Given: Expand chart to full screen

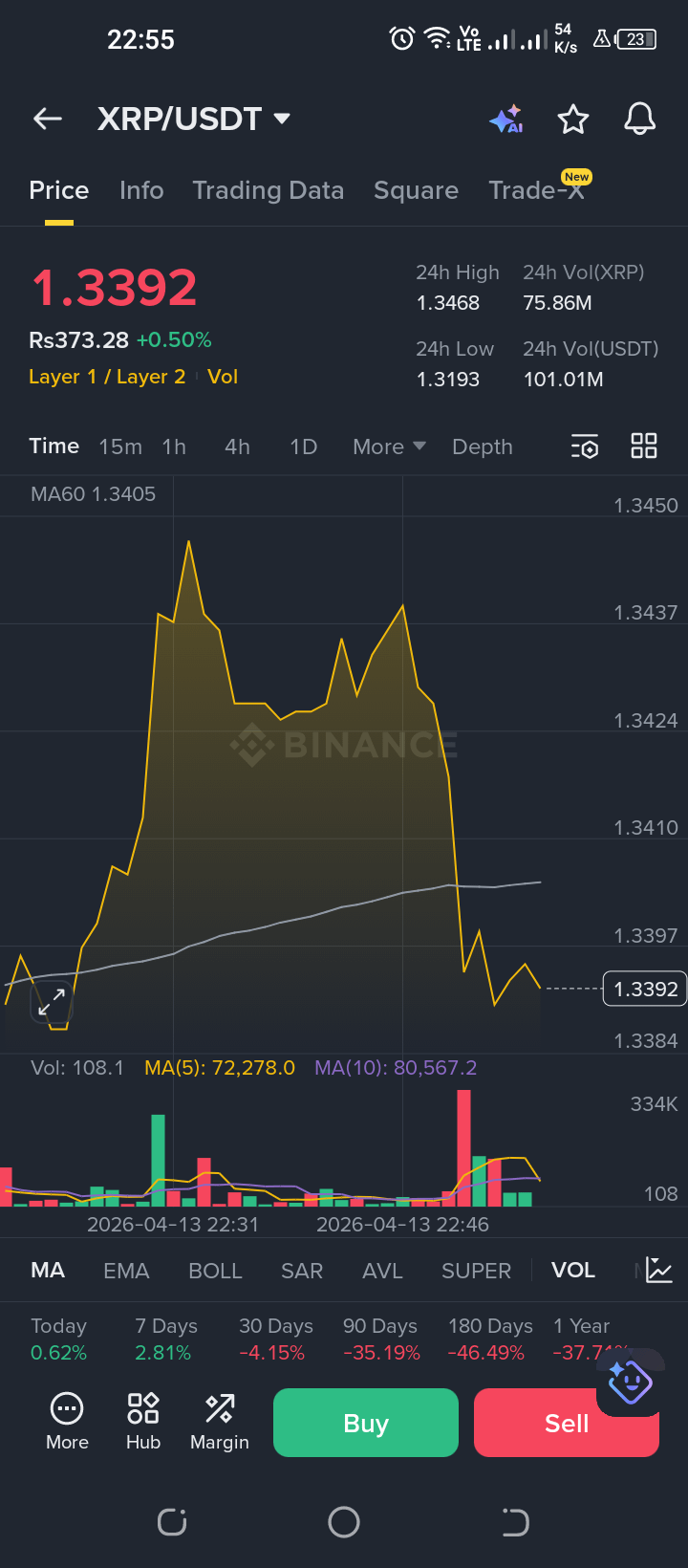Looking at the screenshot, I should 52,1002.
